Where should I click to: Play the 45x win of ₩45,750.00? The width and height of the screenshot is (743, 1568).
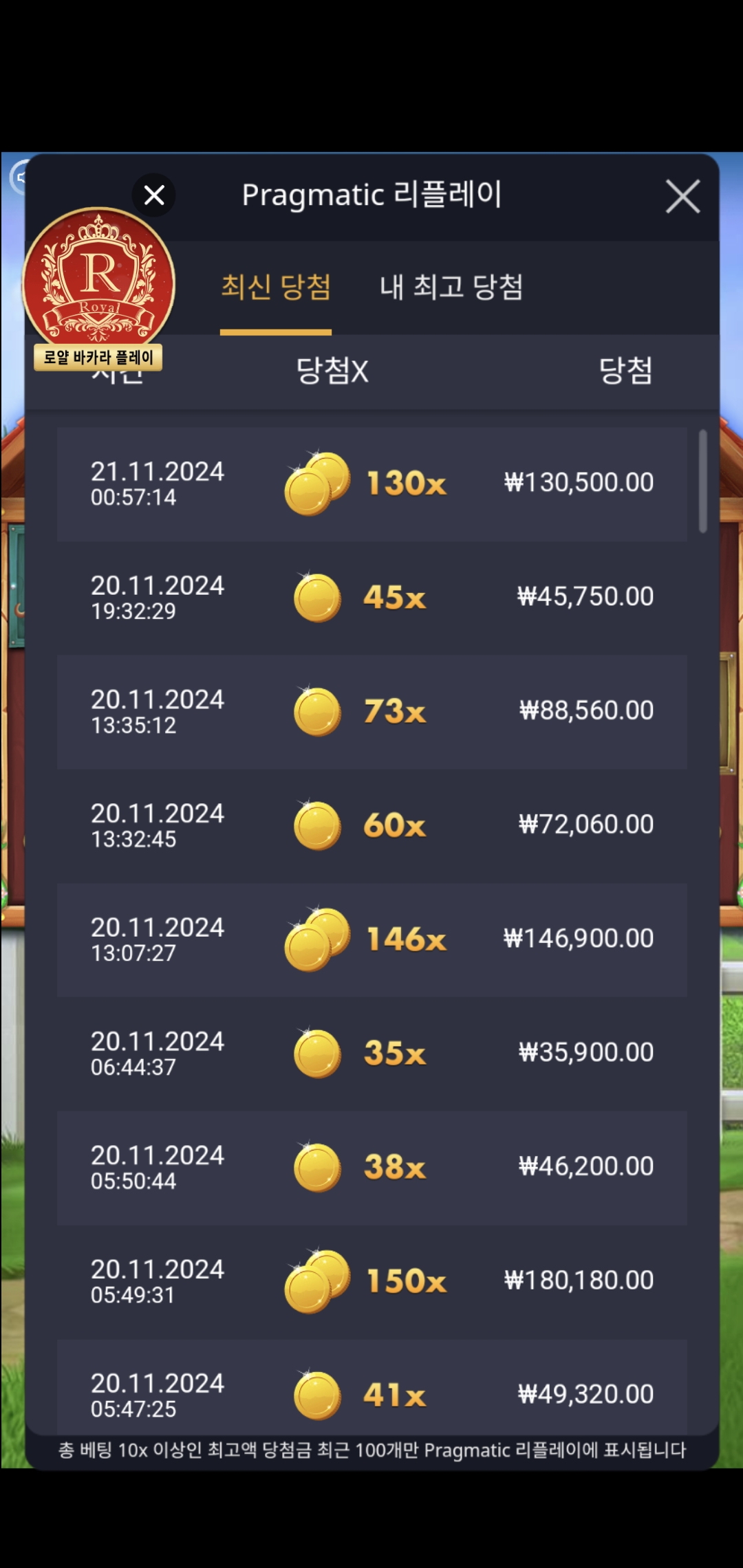coord(371,598)
